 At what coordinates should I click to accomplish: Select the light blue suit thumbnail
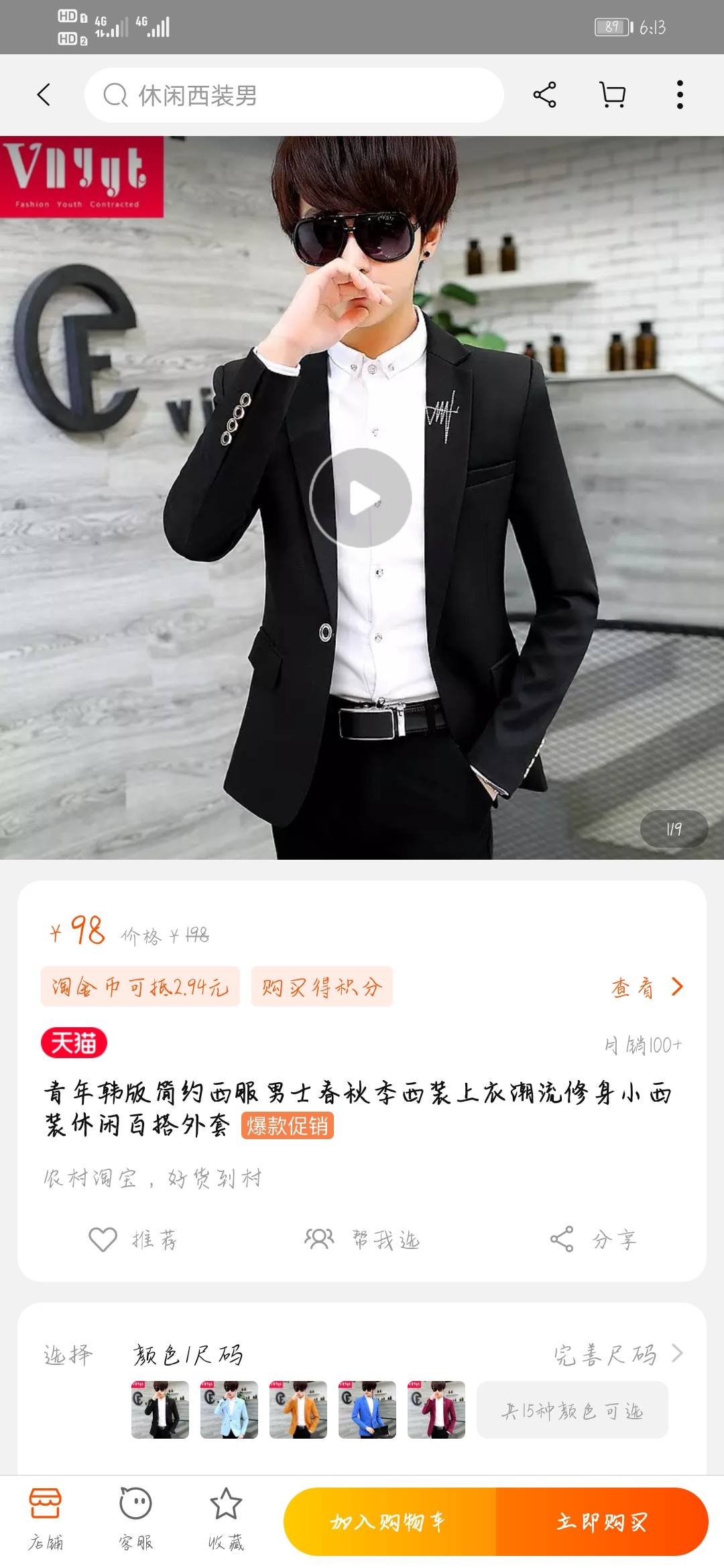[x=229, y=1410]
